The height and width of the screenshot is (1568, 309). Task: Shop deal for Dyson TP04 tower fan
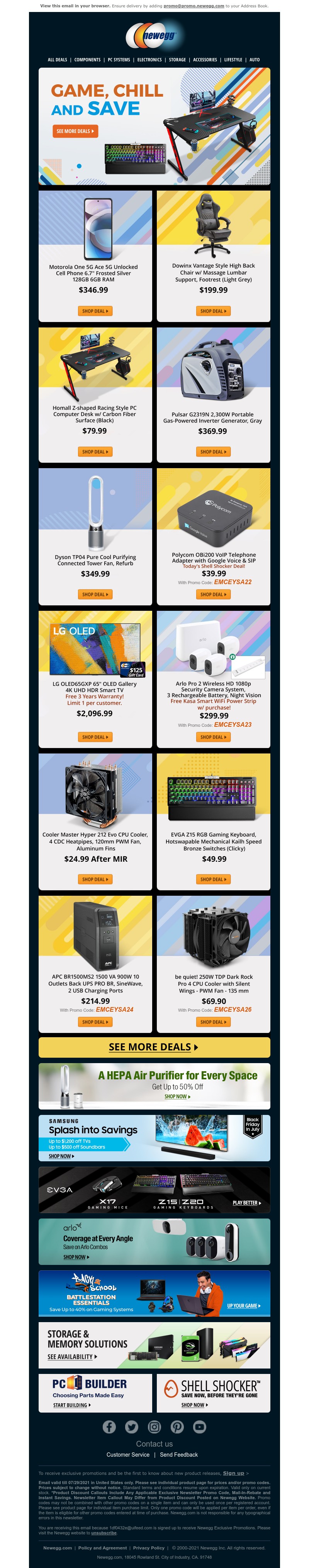tap(95, 594)
